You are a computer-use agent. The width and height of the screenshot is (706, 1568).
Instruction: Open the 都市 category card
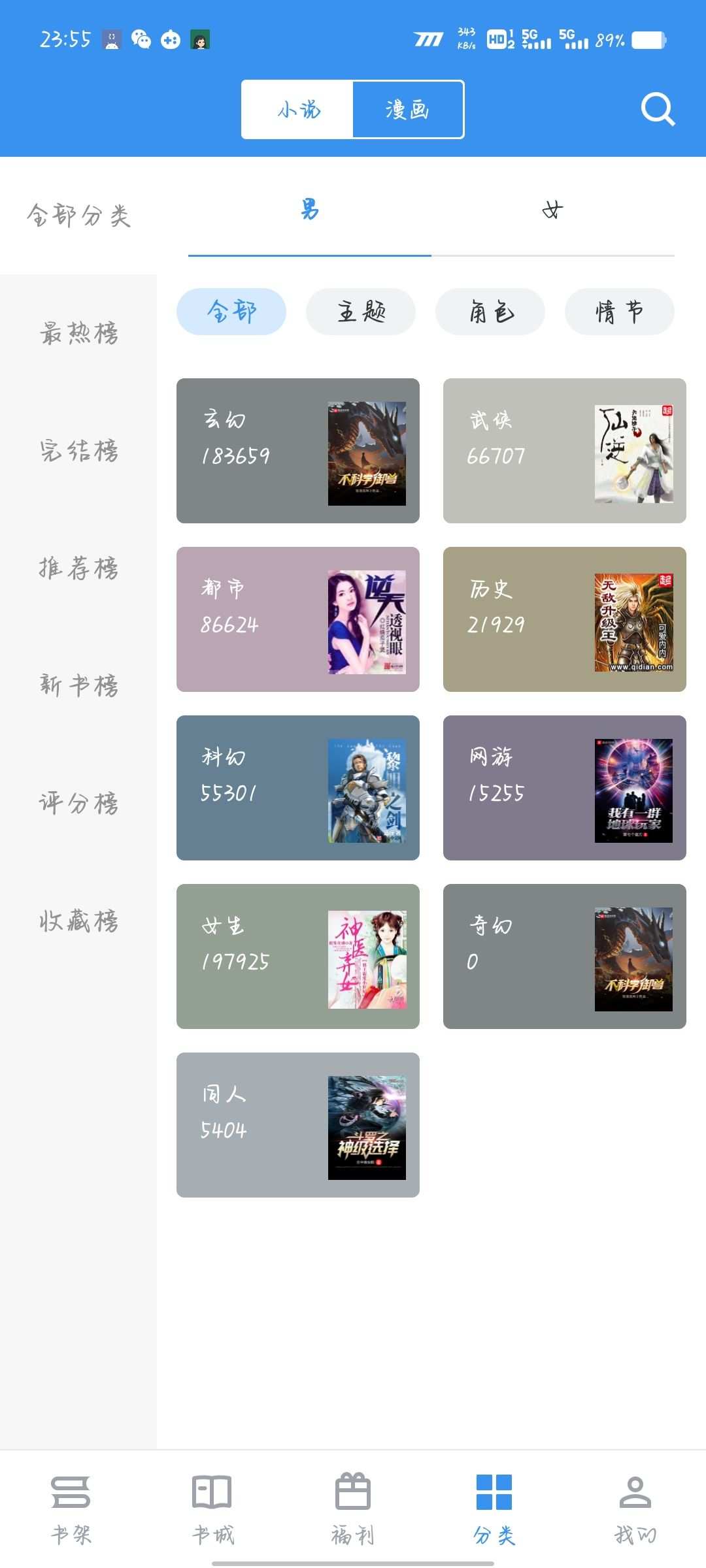point(298,619)
